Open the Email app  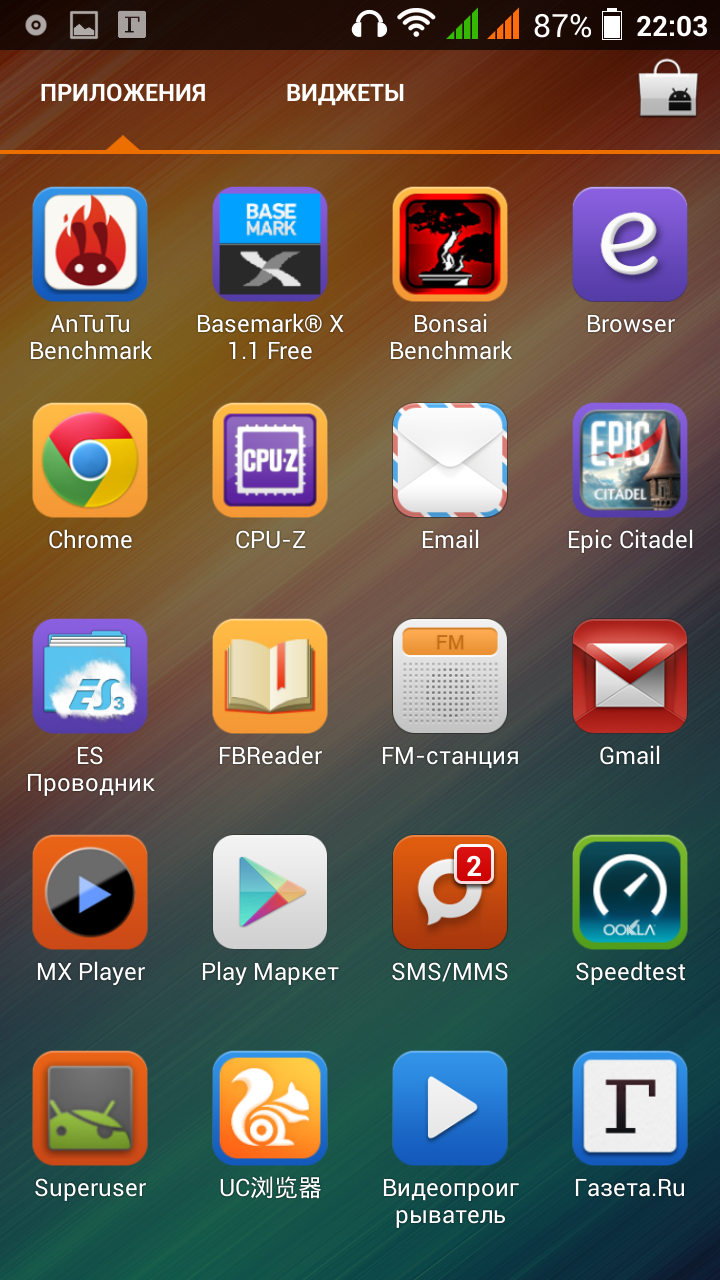pos(450,461)
